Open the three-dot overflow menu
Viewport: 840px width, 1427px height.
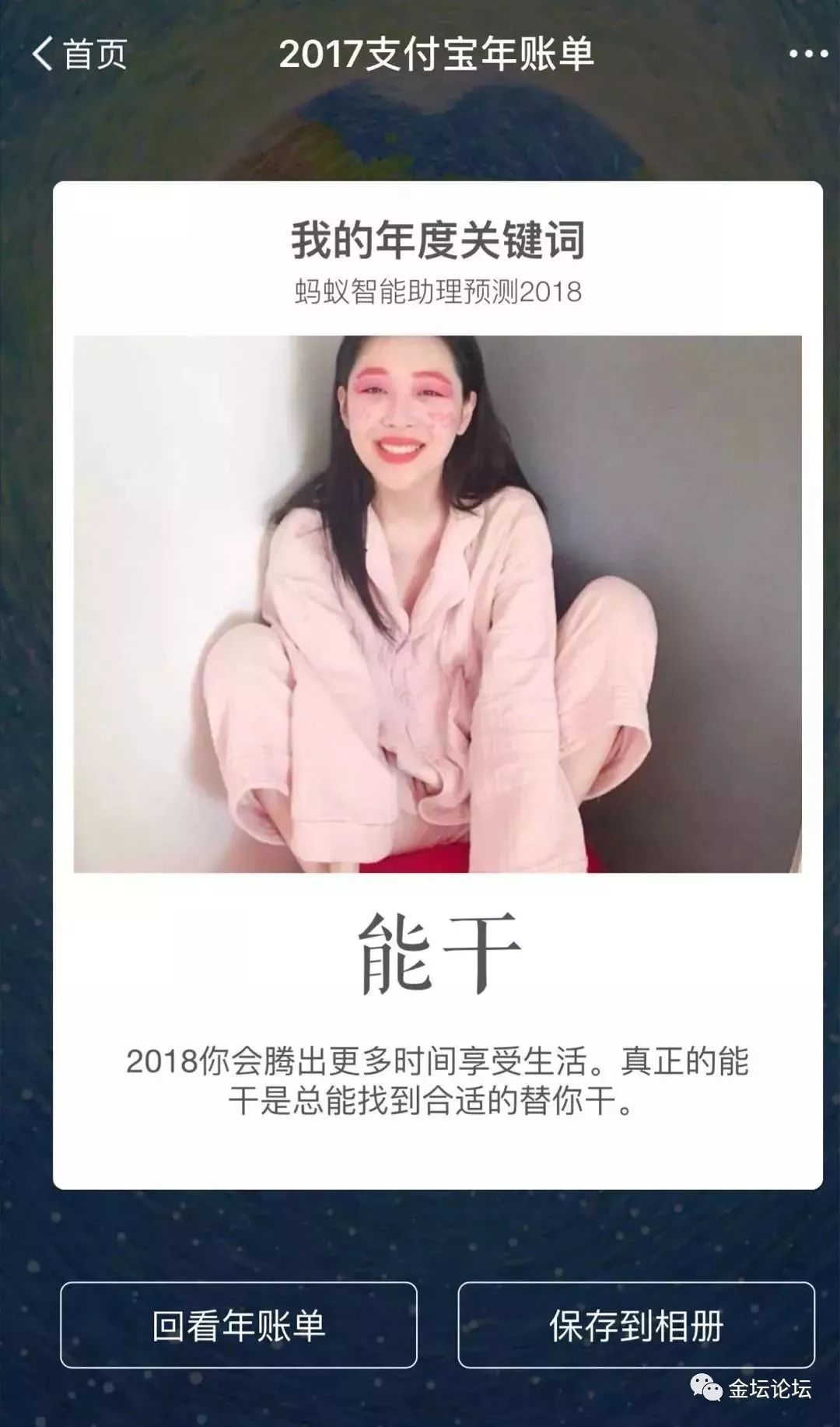[808, 54]
